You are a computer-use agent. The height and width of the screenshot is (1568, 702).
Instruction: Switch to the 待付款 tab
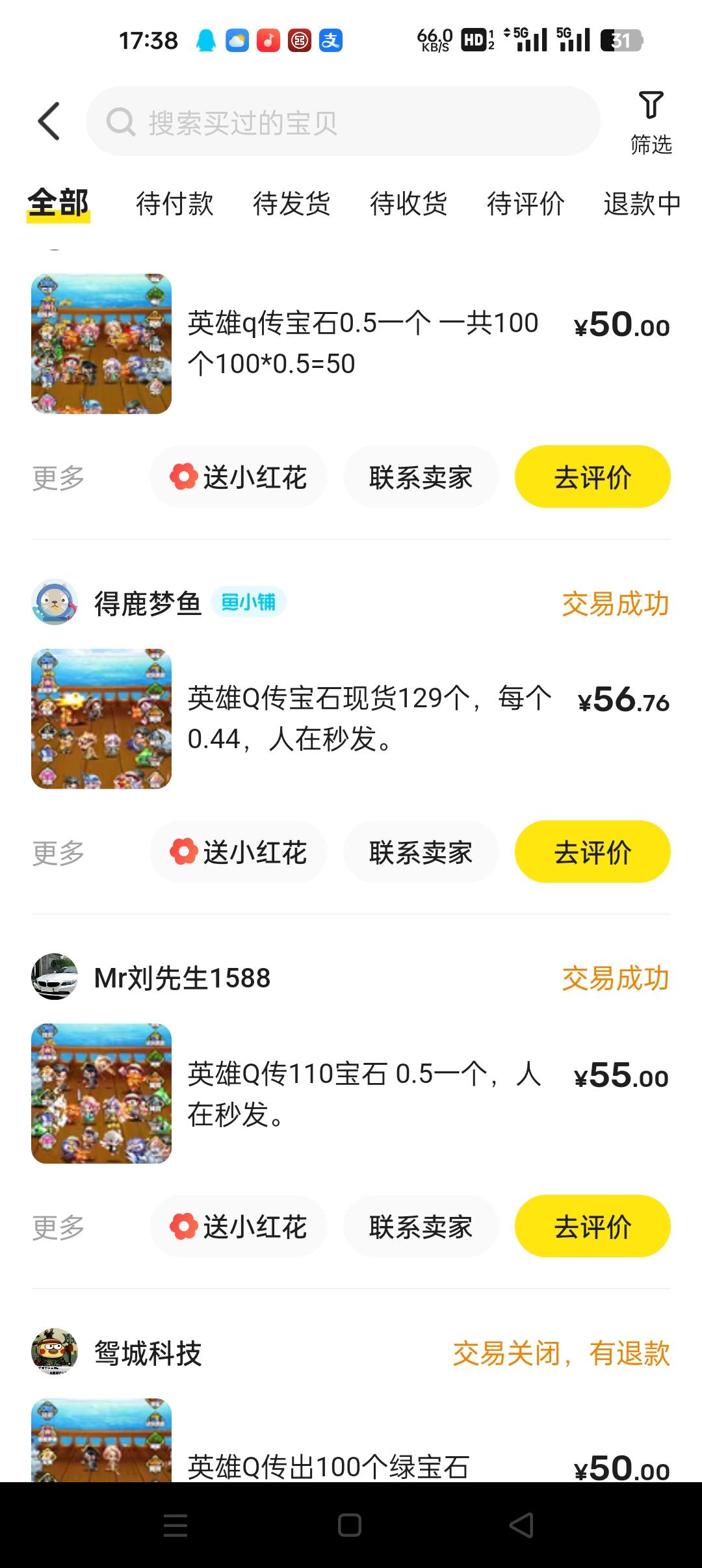coord(174,203)
